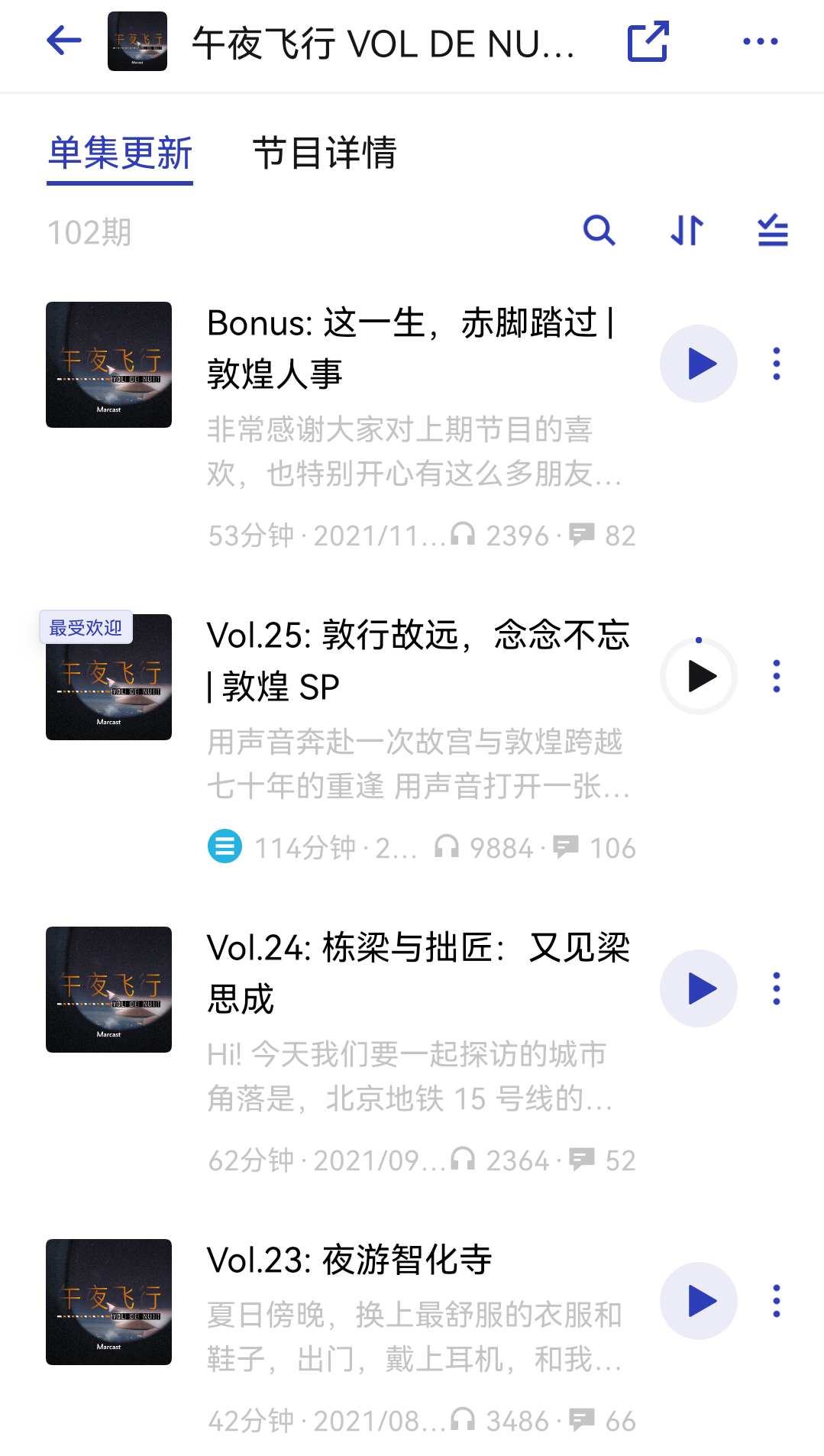This screenshot has height=1456, width=824.
Task: Search within the 102 episodes
Action: tap(599, 230)
